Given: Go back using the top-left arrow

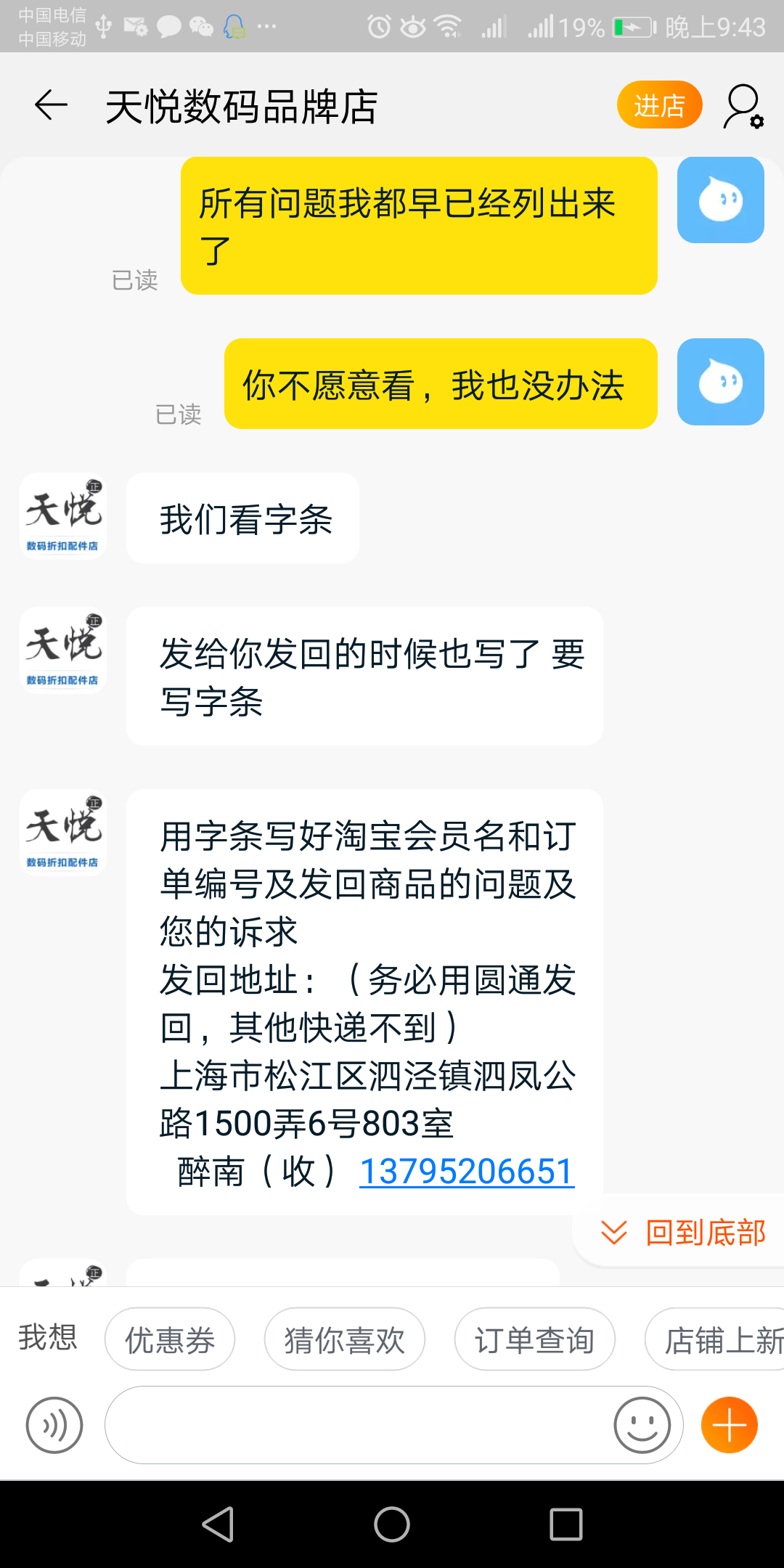Looking at the screenshot, I should coord(51,106).
